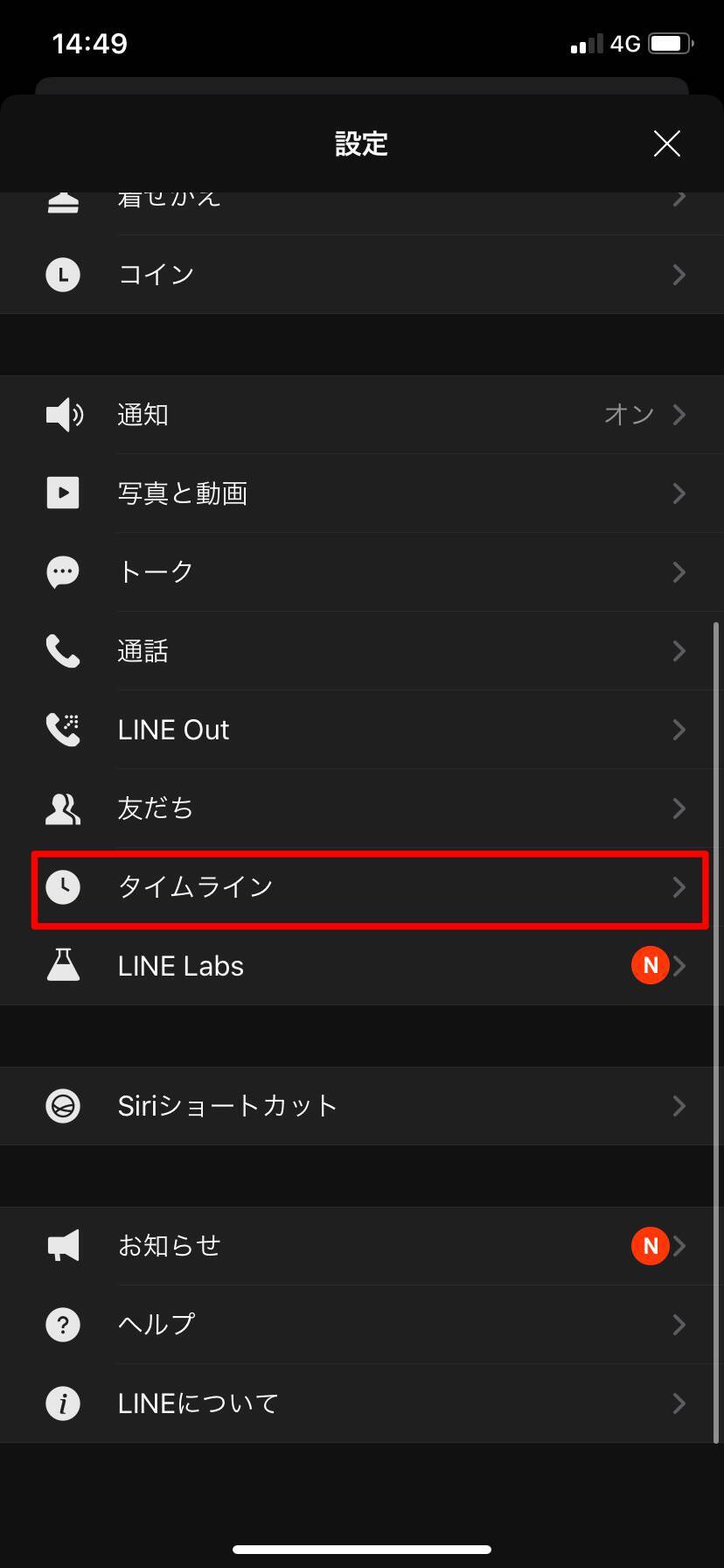Viewport: 724px width, 1568px height.
Task: Select the LINE Out row
Action: (x=362, y=730)
